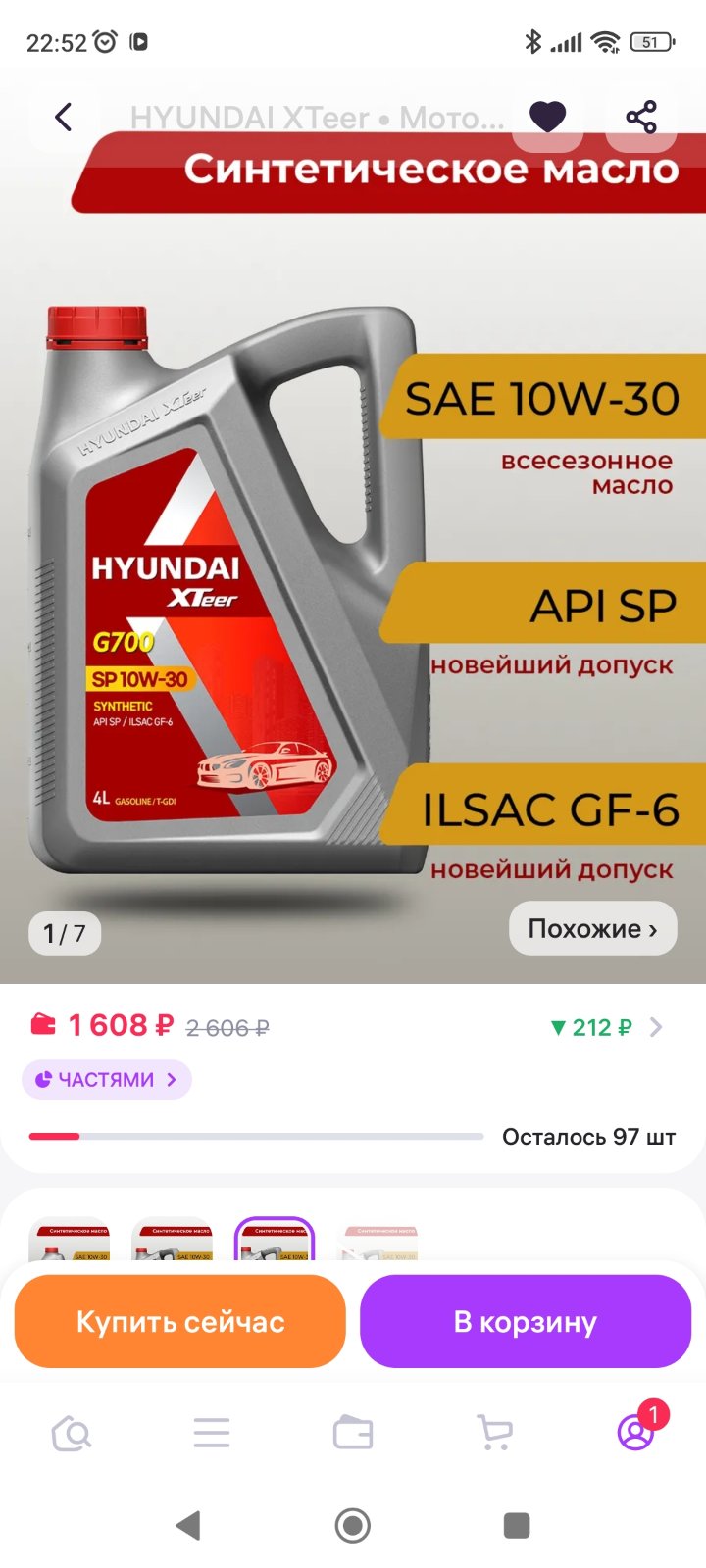Open similar items via Похожие

(x=592, y=928)
